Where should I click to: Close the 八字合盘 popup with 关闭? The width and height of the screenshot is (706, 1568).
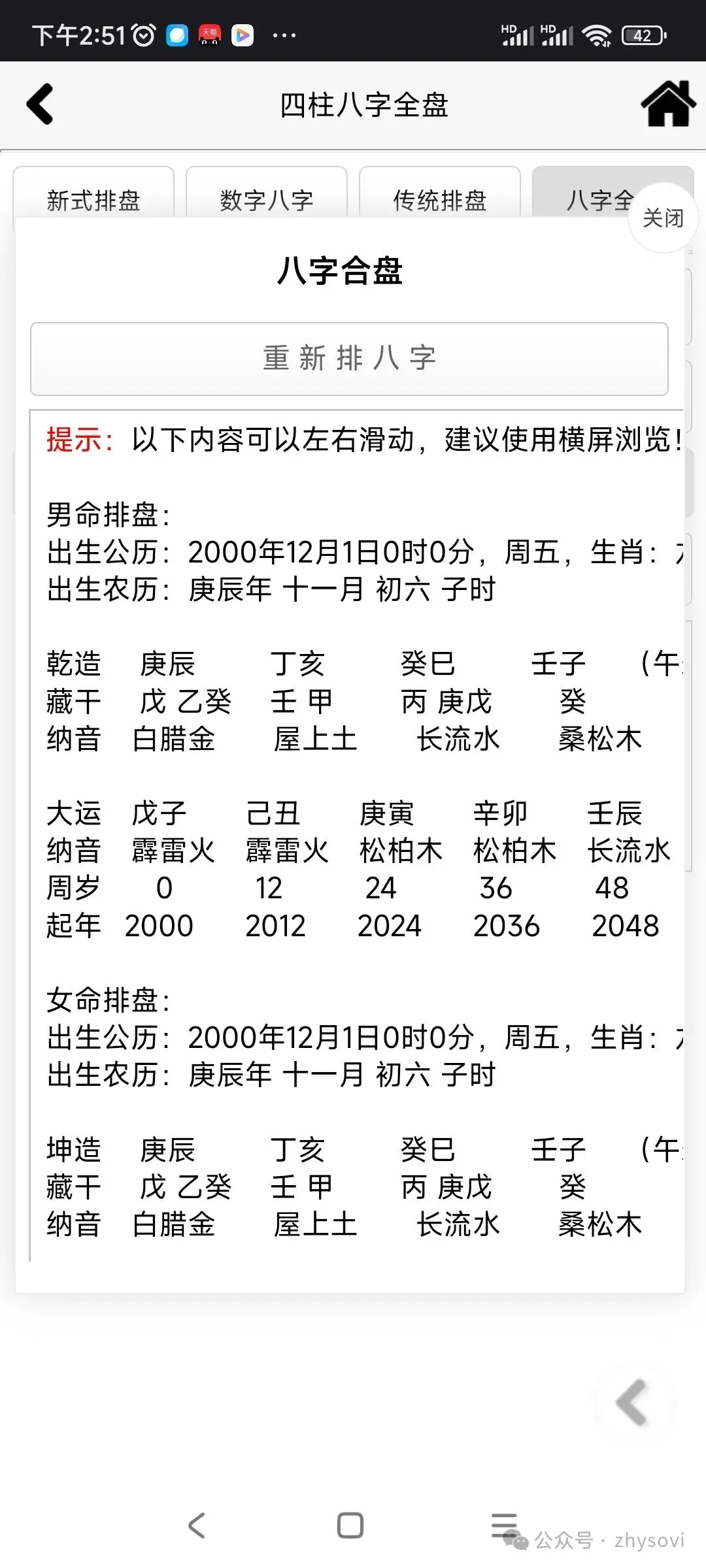pos(663,218)
